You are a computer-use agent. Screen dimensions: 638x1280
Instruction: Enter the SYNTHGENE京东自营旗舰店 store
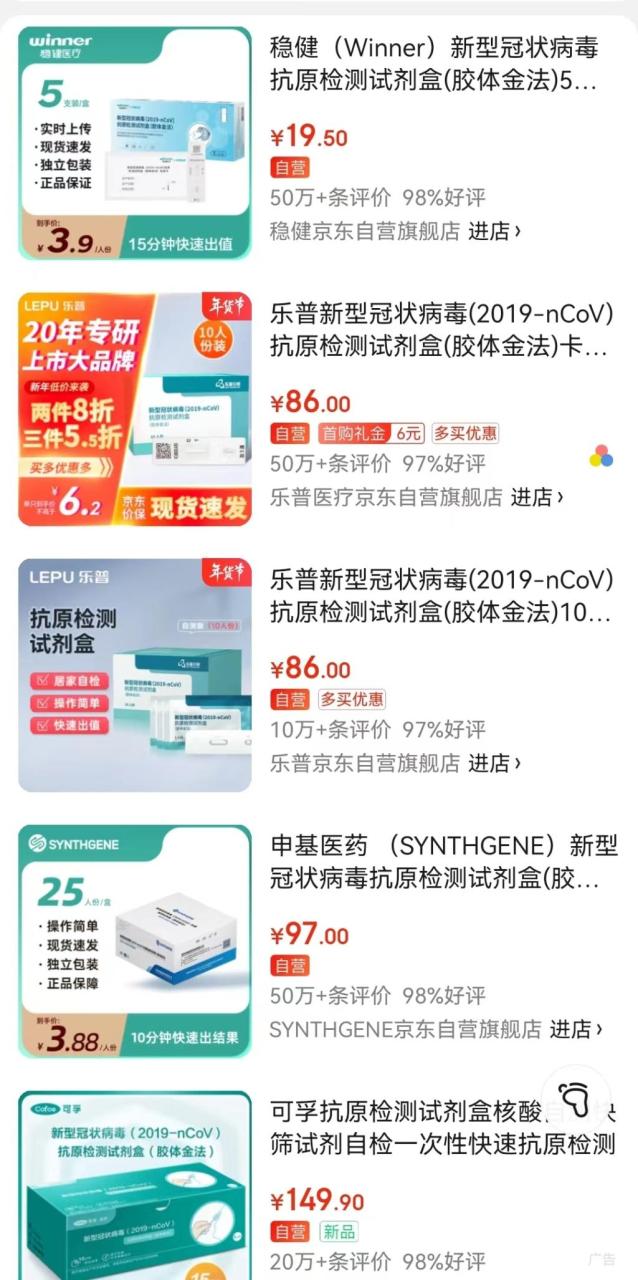coord(576,1029)
